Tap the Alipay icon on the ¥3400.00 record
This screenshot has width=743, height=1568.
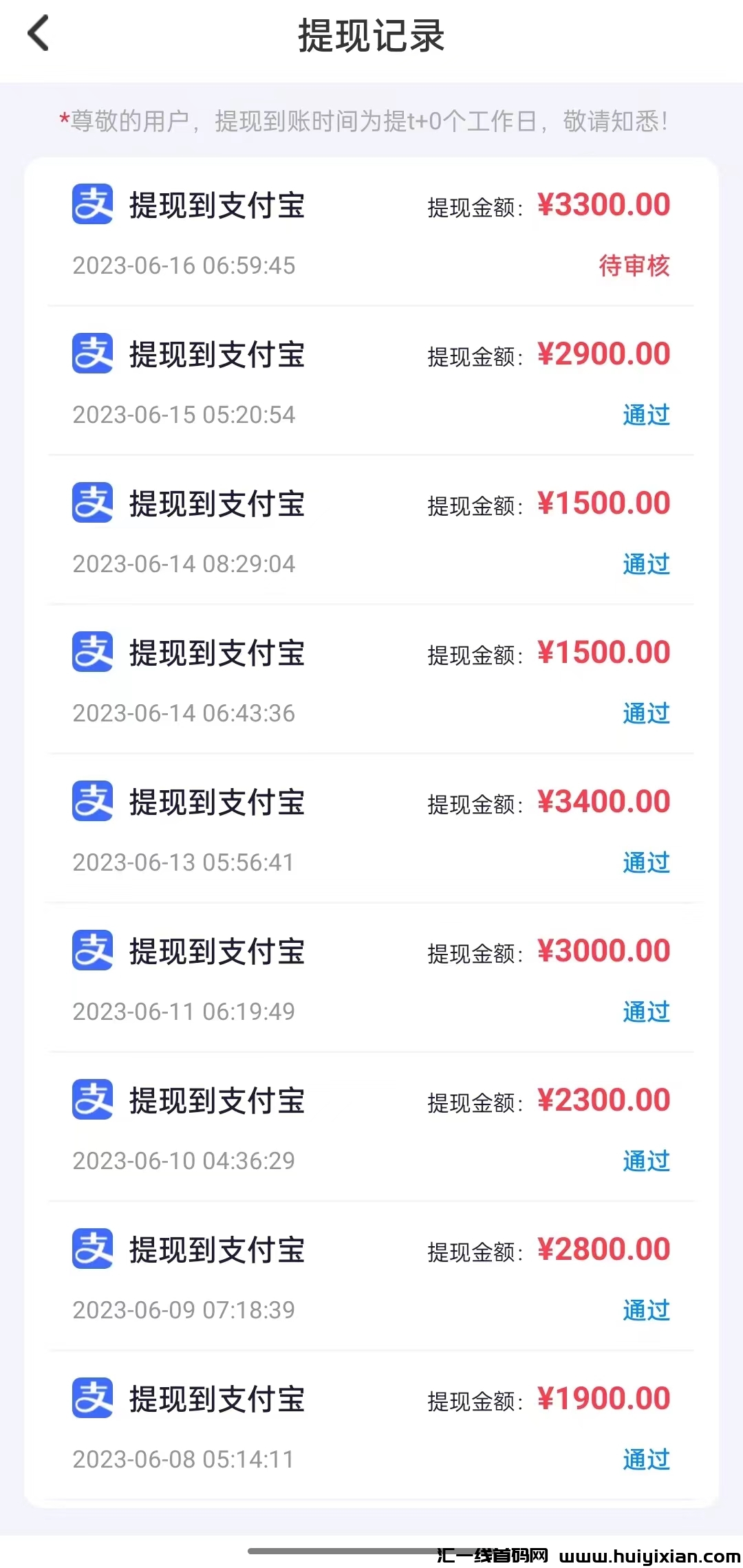[x=91, y=801]
